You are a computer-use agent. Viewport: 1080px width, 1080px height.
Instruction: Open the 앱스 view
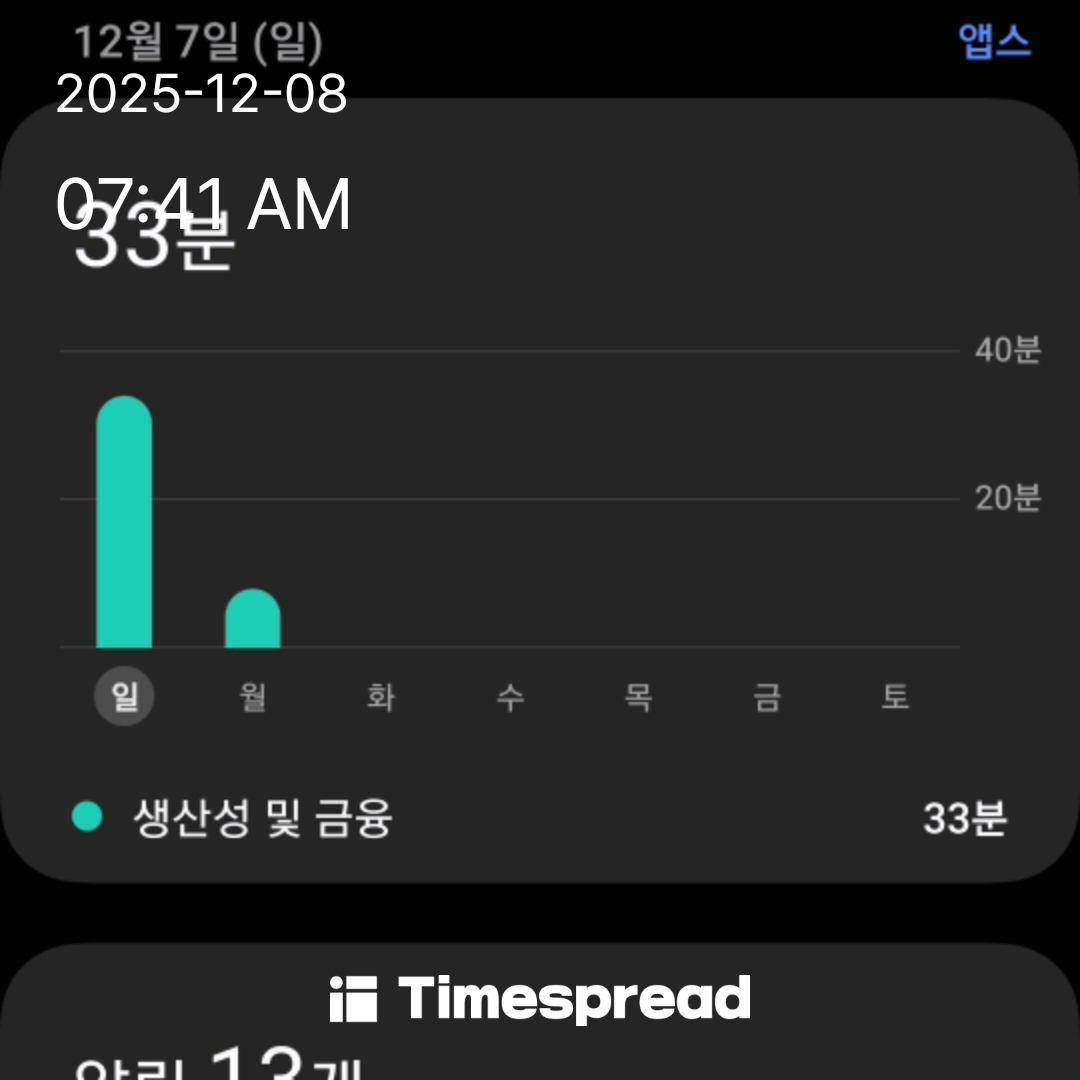click(994, 42)
